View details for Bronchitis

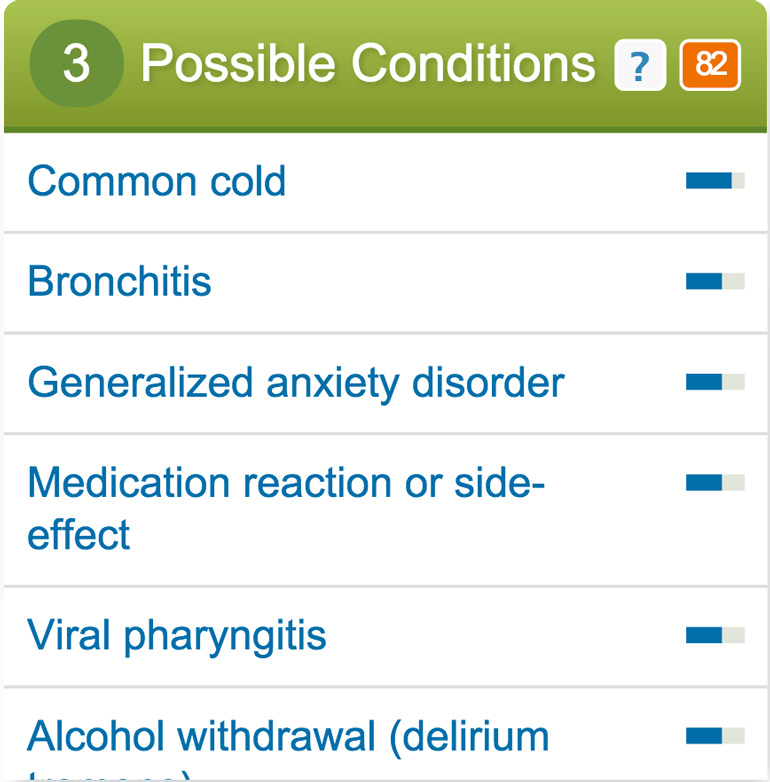tap(120, 282)
